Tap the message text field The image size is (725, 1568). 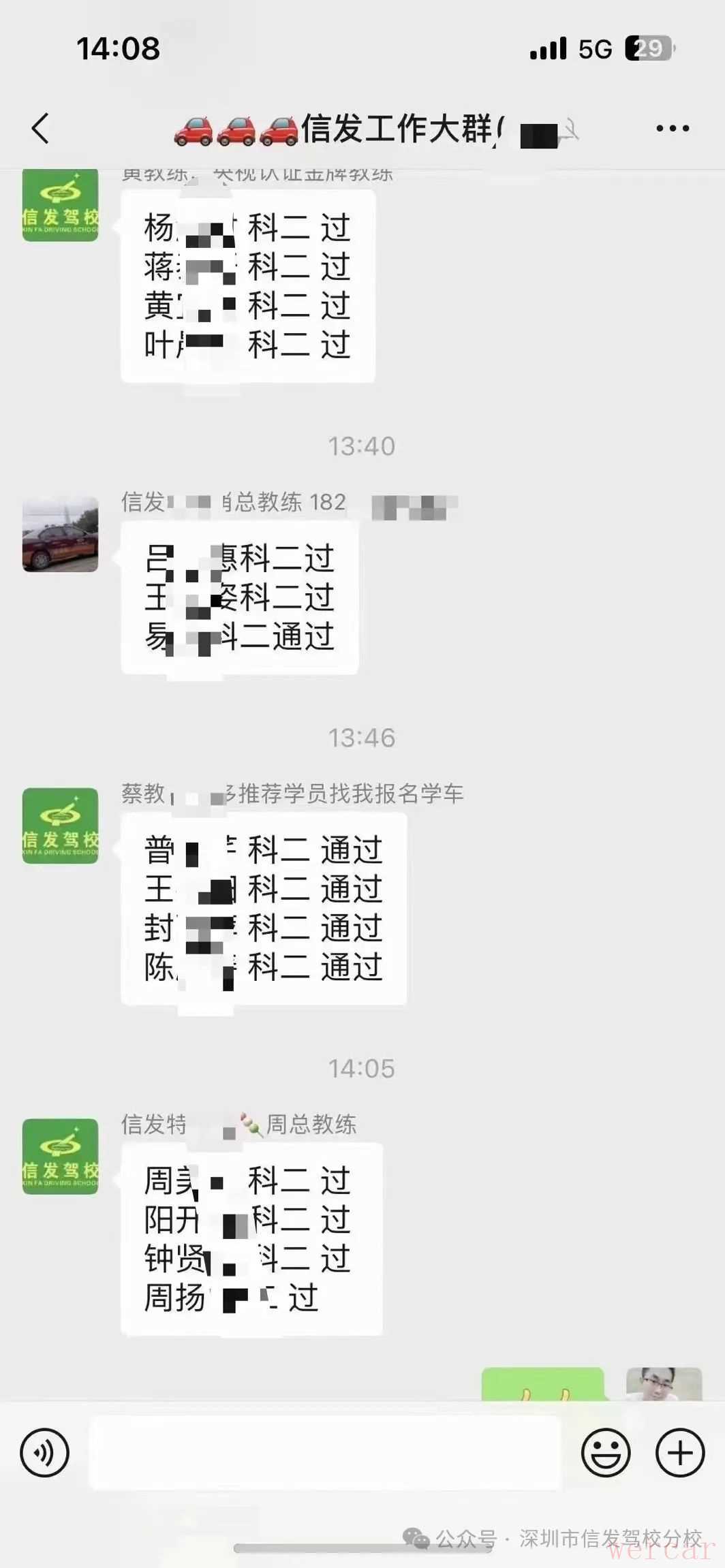pyautogui.click(x=324, y=1452)
